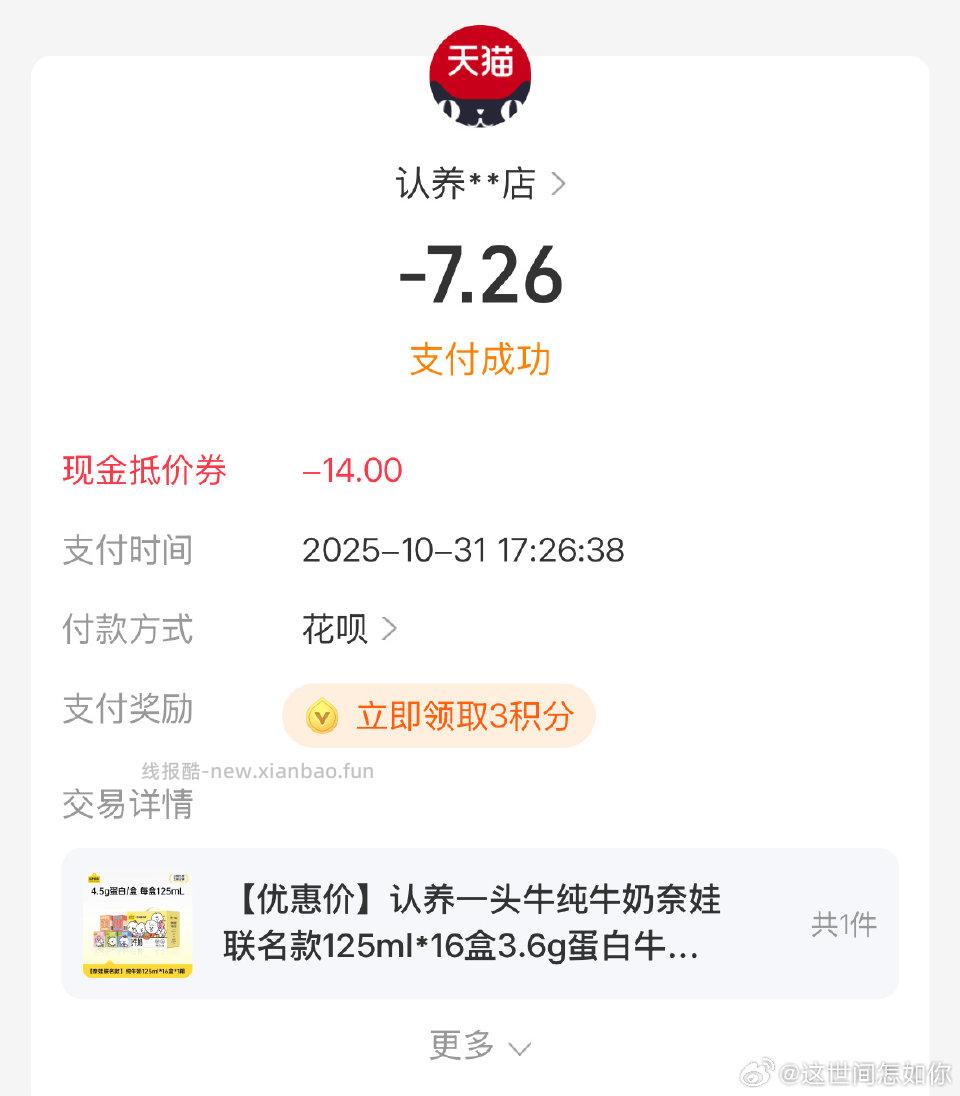Expand the 更多 transaction details section
The image size is (960, 1096).
click(480, 1045)
